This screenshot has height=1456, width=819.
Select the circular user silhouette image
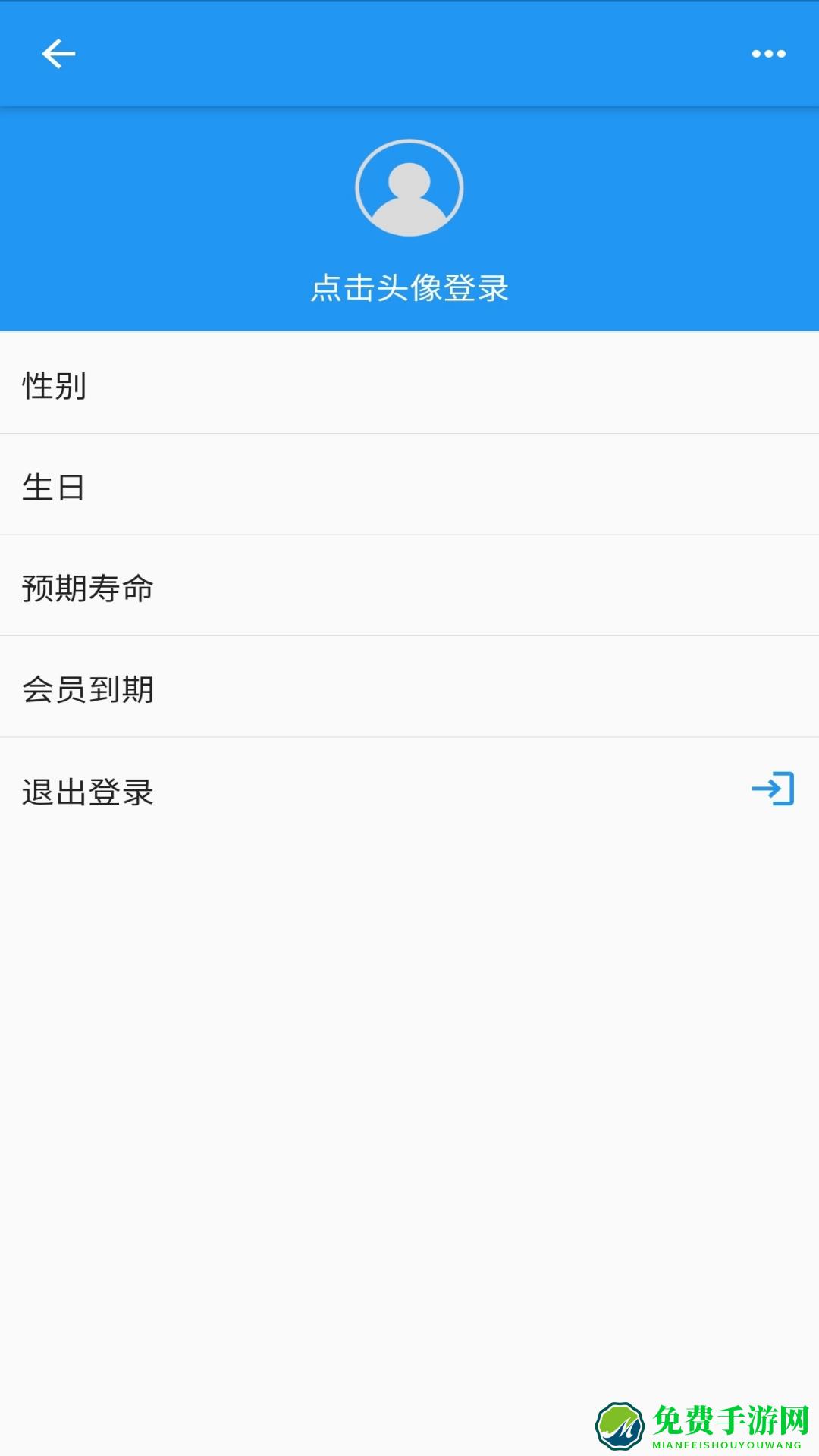[409, 188]
